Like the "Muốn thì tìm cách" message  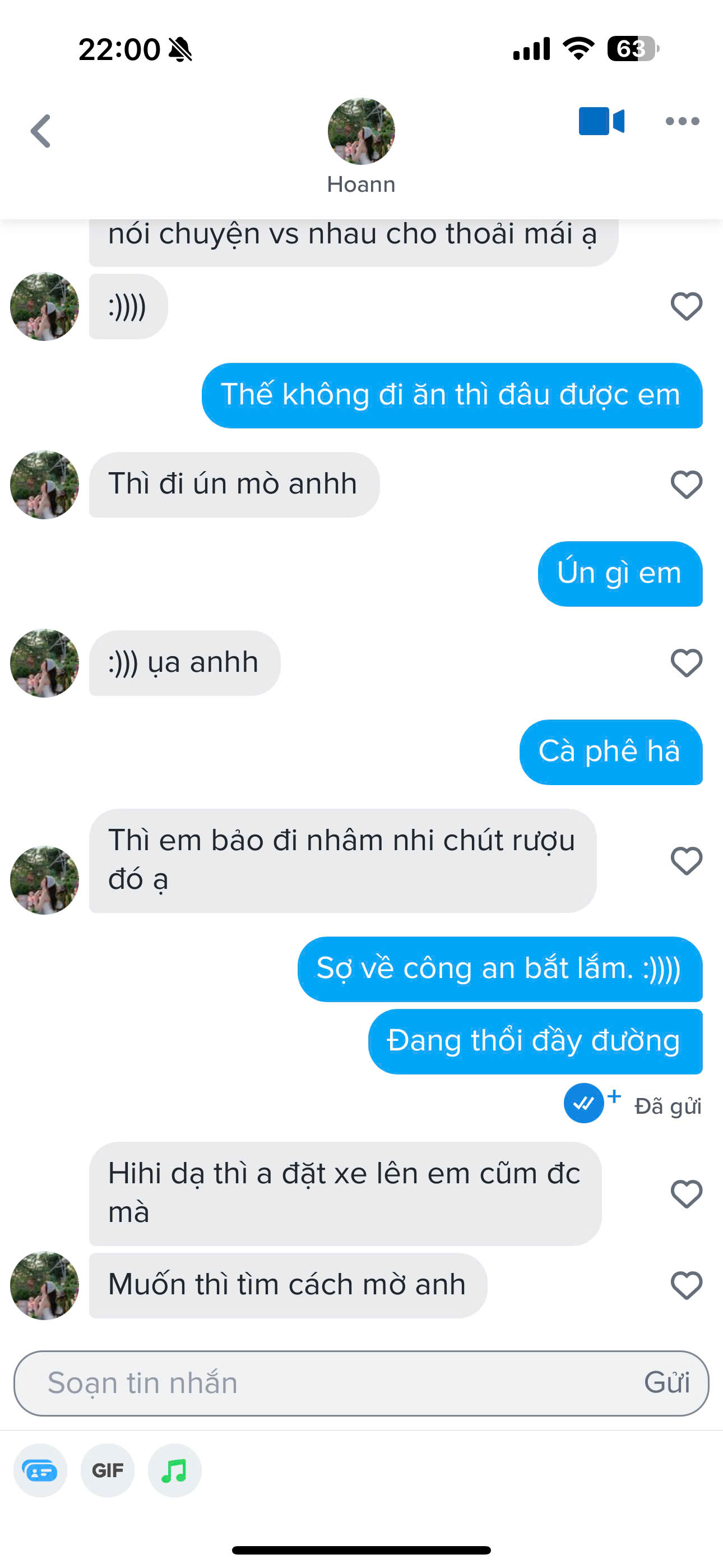point(687,1285)
